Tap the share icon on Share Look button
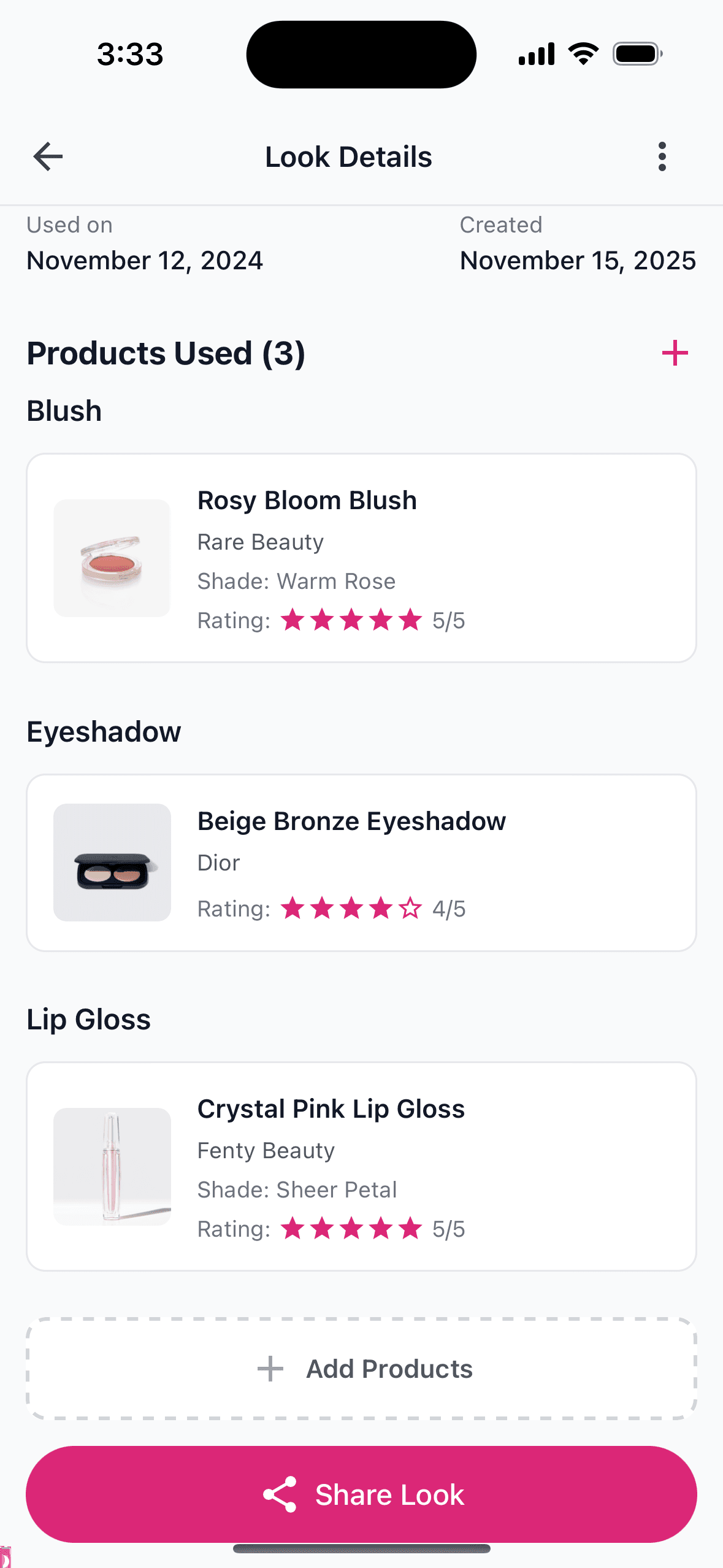This screenshot has height=1568, width=723. (x=280, y=1495)
